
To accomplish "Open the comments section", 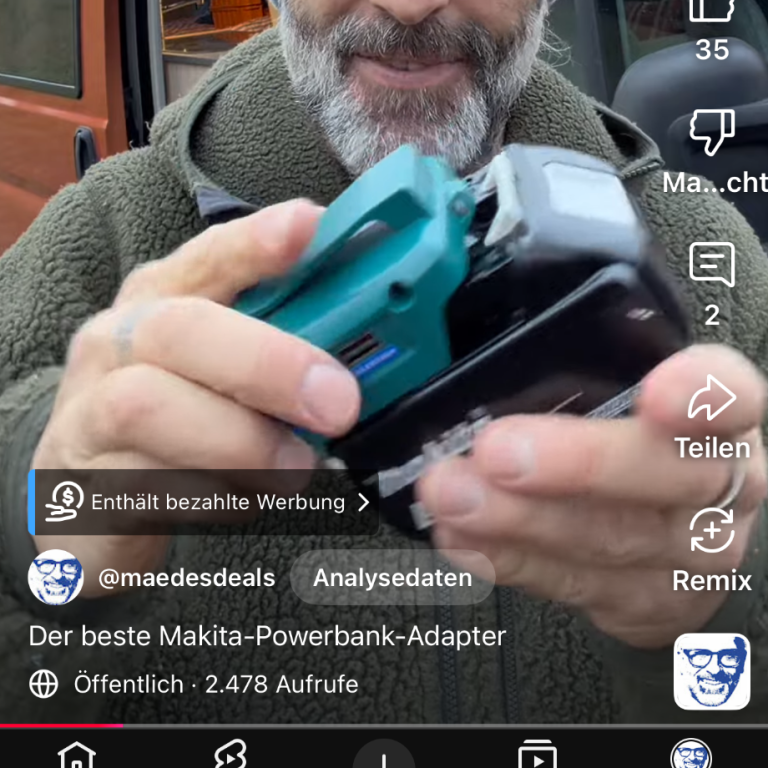I will click(x=711, y=266).
